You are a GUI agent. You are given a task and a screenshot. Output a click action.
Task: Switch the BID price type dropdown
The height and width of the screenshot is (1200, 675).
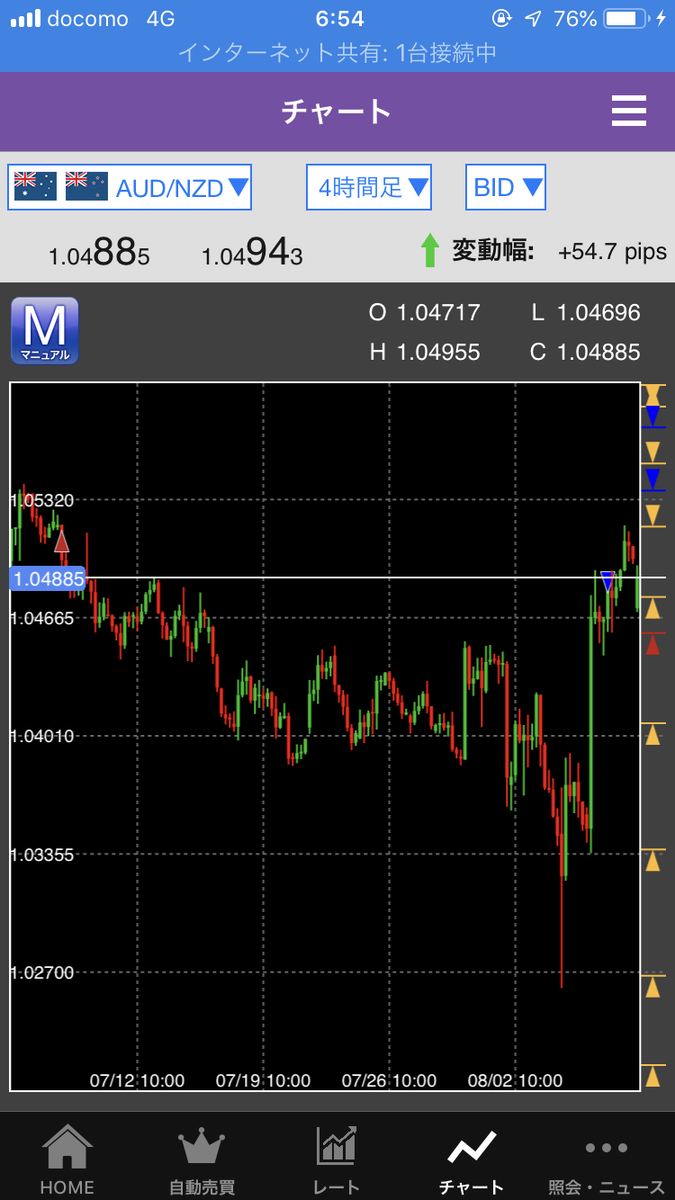pyautogui.click(x=506, y=187)
